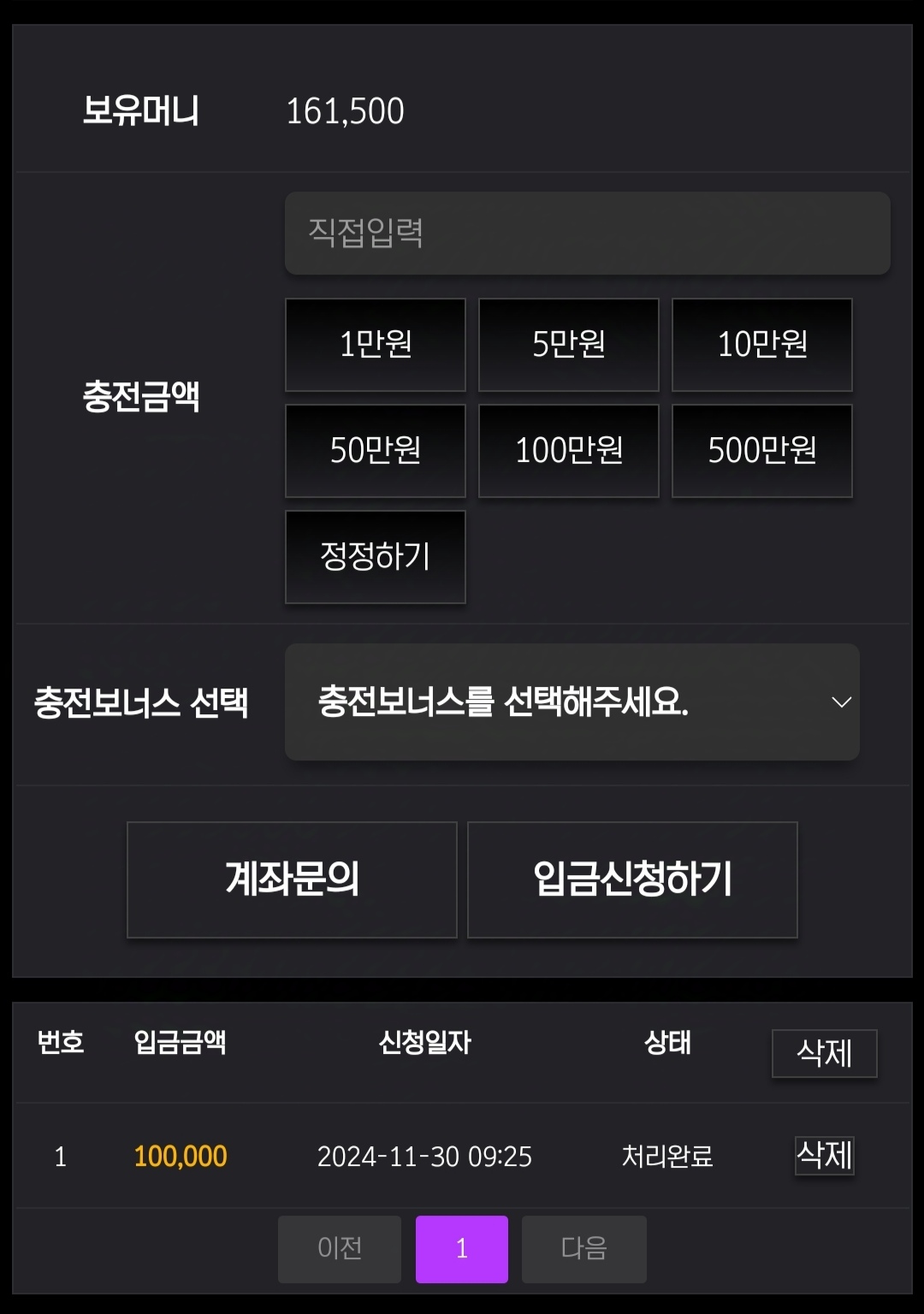The image size is (924, 1314).
Task: Delete the 100,000 deposit row
Action: point(824,1156)
